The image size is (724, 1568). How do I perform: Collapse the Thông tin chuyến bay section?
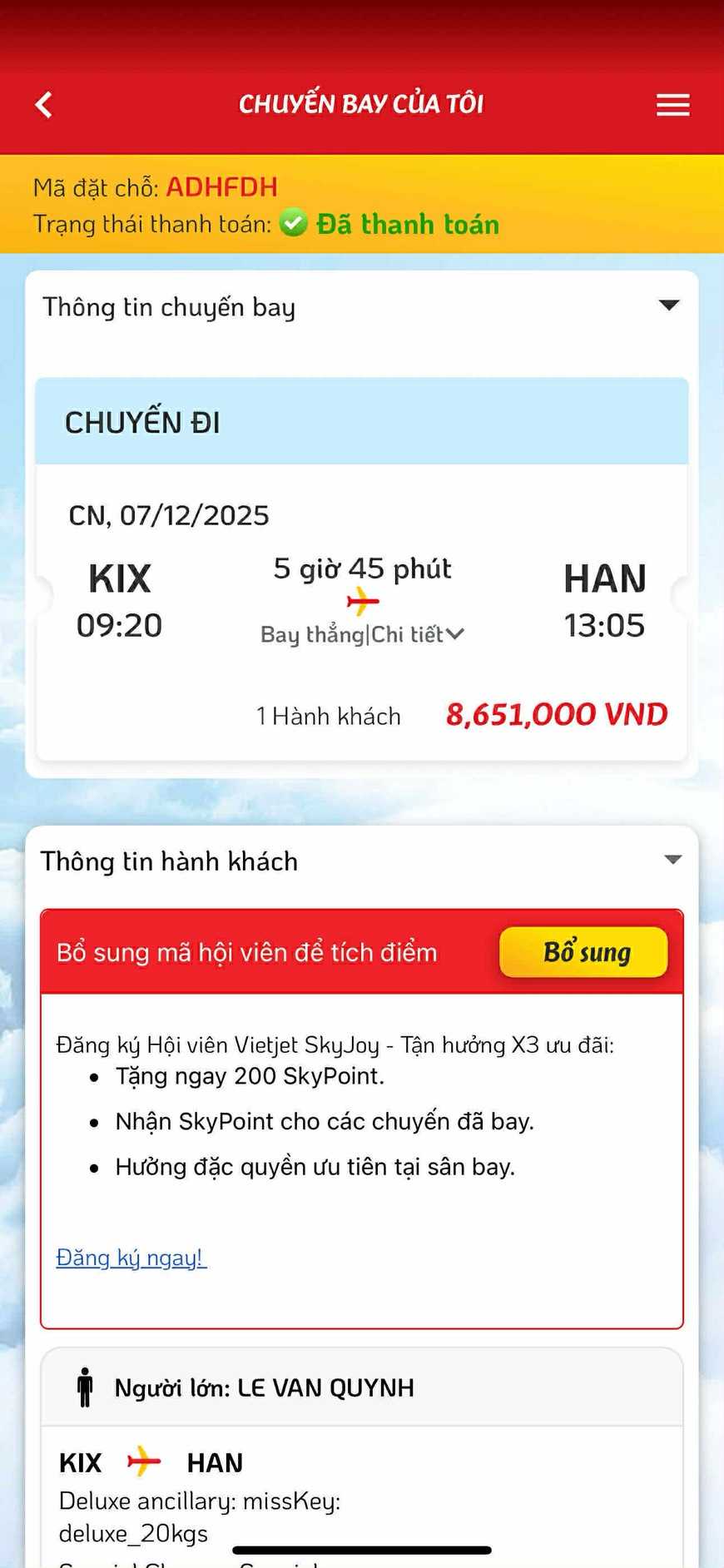pos(669,305)
